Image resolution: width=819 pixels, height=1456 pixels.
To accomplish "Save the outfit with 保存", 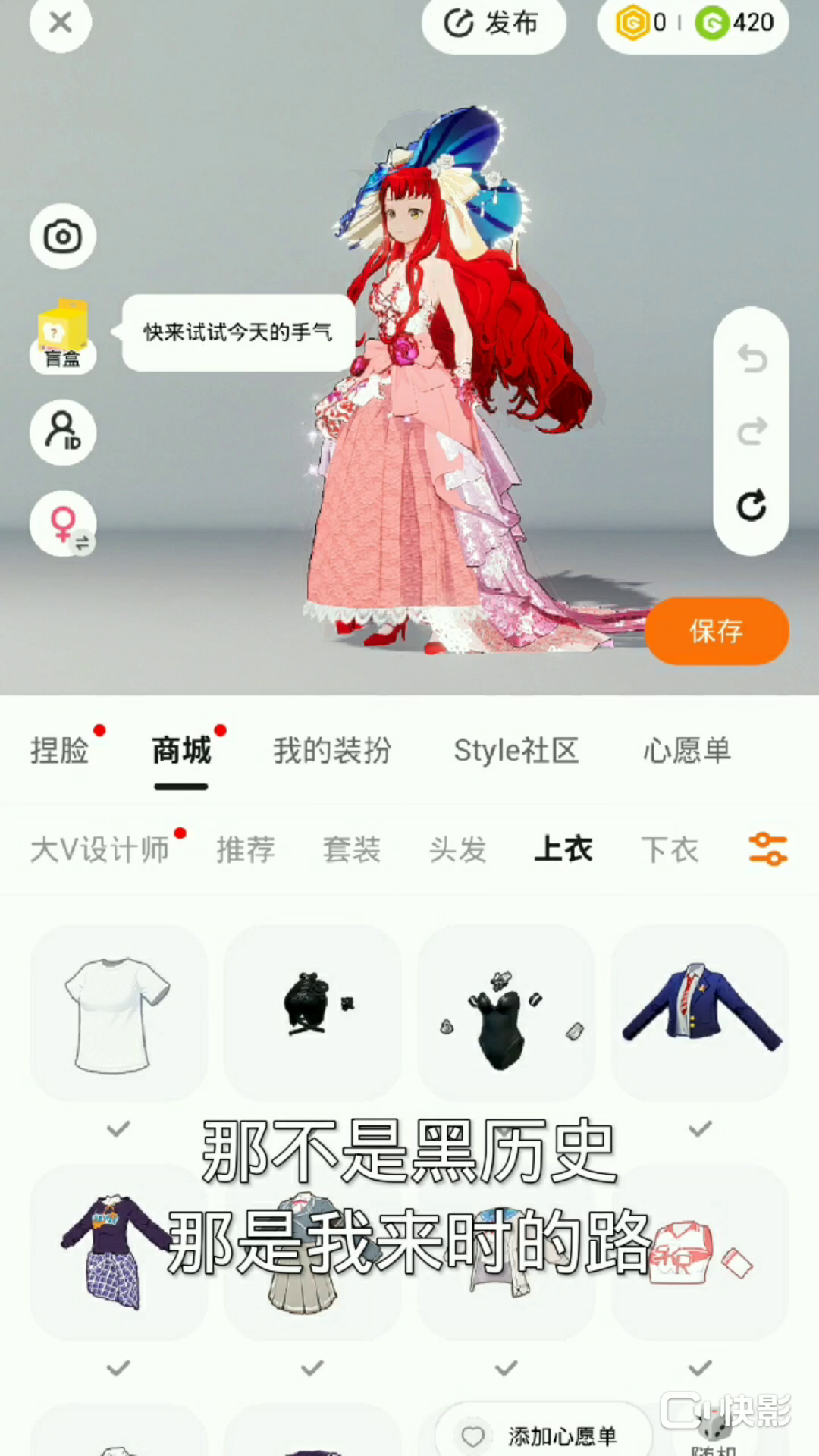I will click(x=717, y=631).
